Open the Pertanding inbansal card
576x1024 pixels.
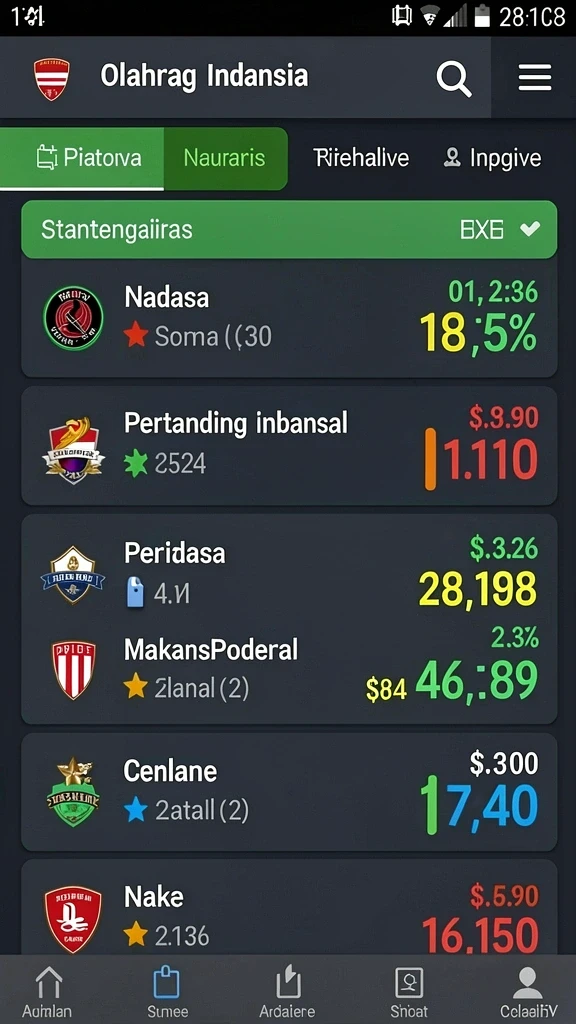coord(289,445)
